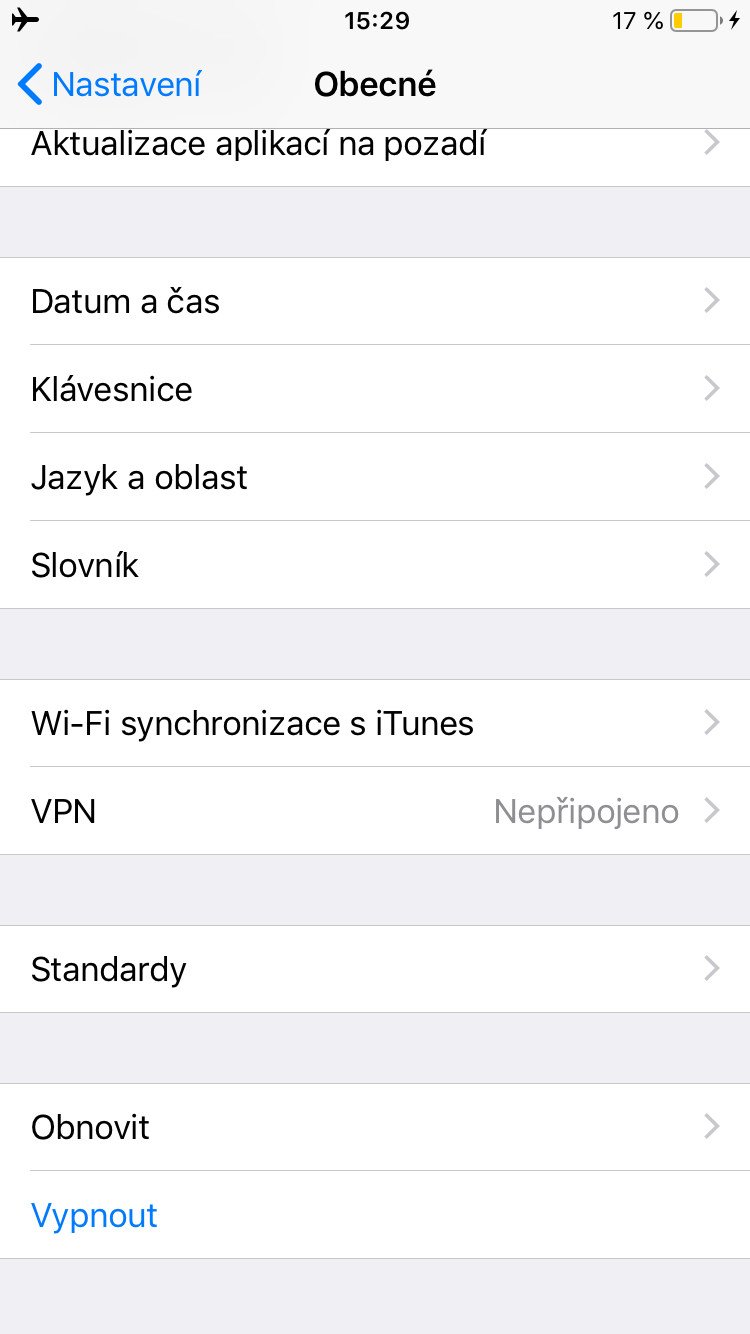Open the Standardy row
Image resolution: width=750 pixels, height=1334 pixels.
pos(375,969)
